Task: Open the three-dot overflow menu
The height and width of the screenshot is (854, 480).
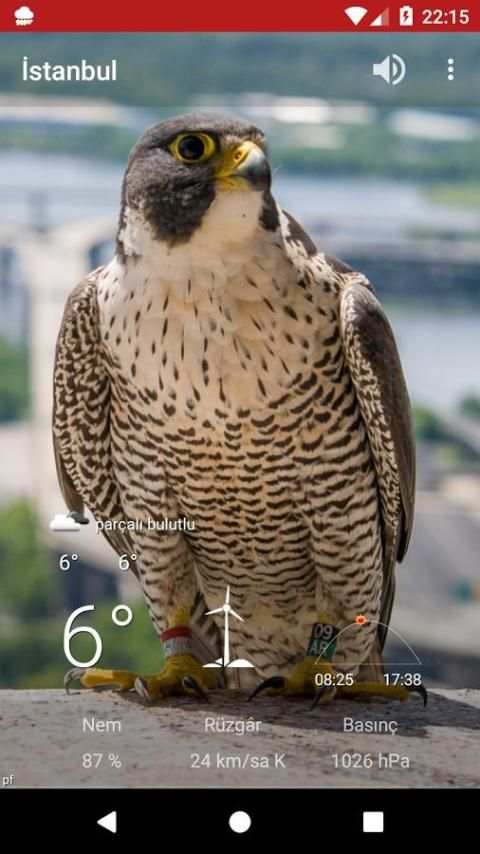Action: click(450, 70)
